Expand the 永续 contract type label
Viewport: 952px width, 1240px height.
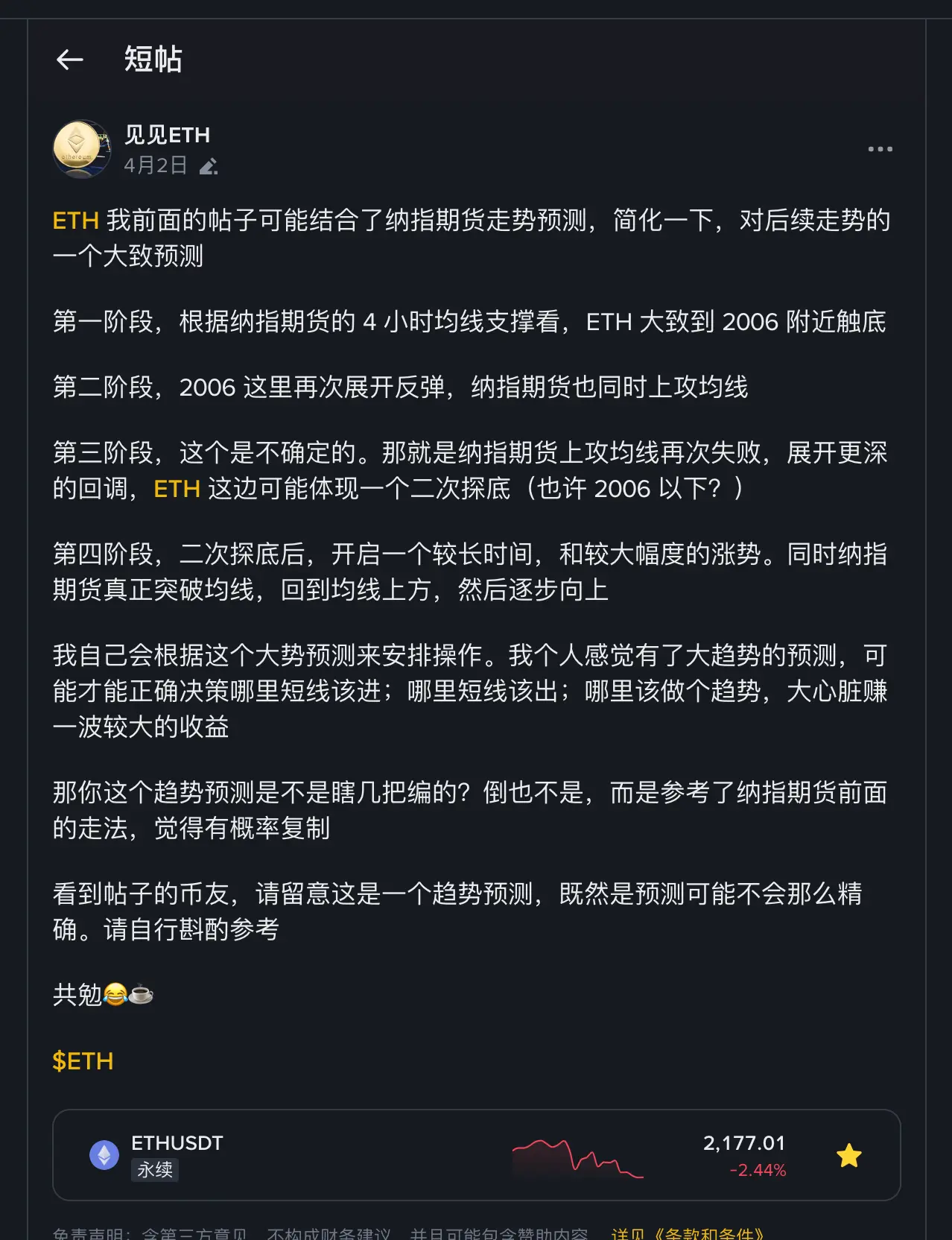(x=154, y=1171)
